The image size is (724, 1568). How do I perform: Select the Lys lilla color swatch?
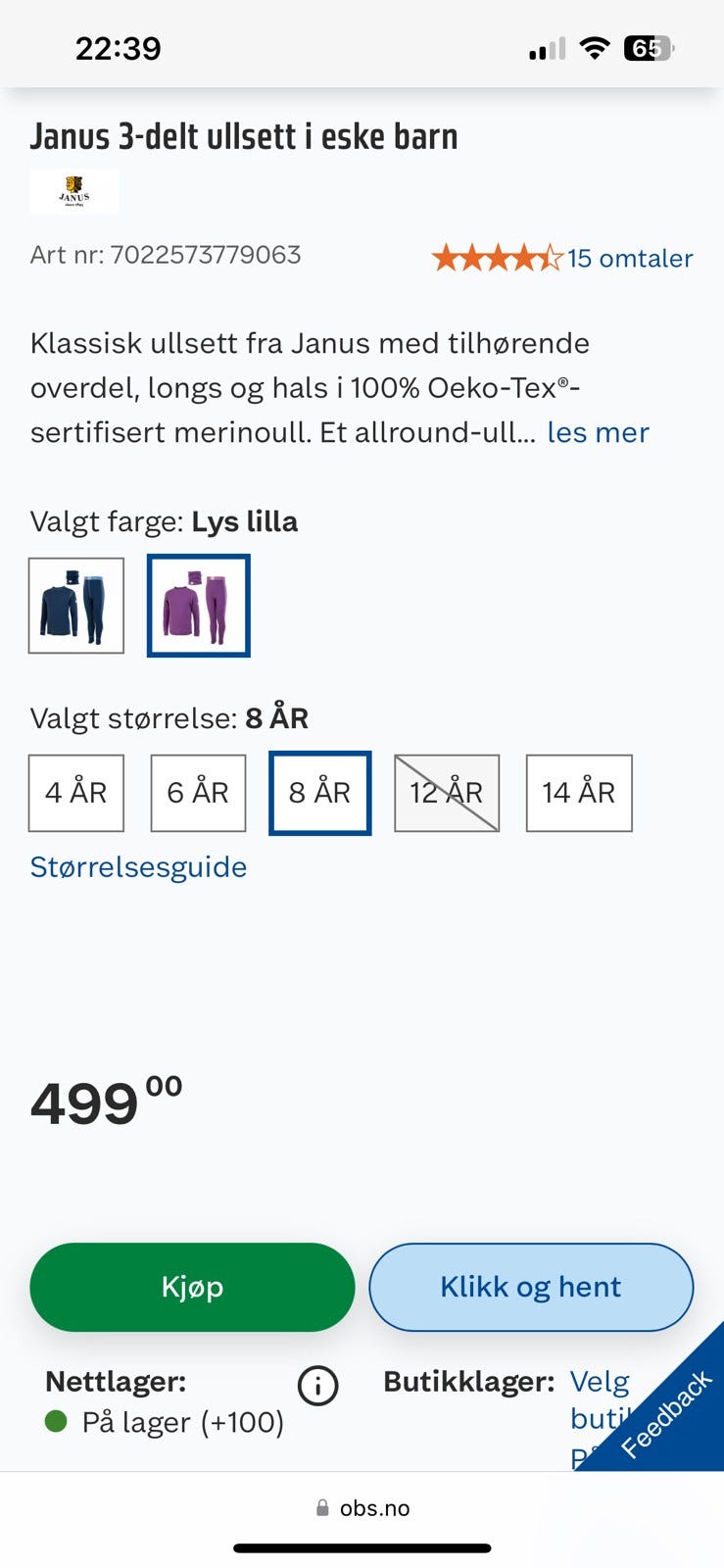(198, 605)
